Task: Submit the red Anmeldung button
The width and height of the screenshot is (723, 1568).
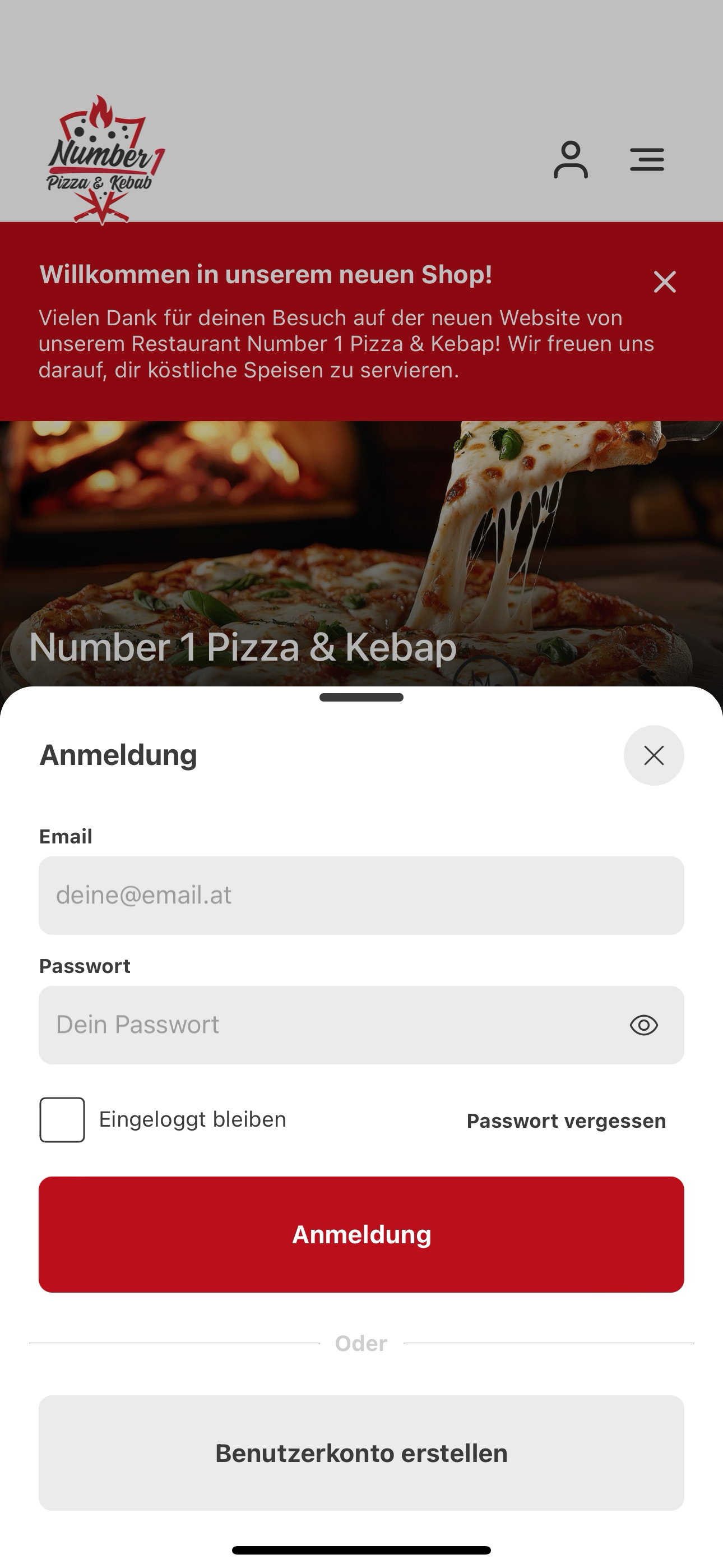Action: [x=361, y=1234]
